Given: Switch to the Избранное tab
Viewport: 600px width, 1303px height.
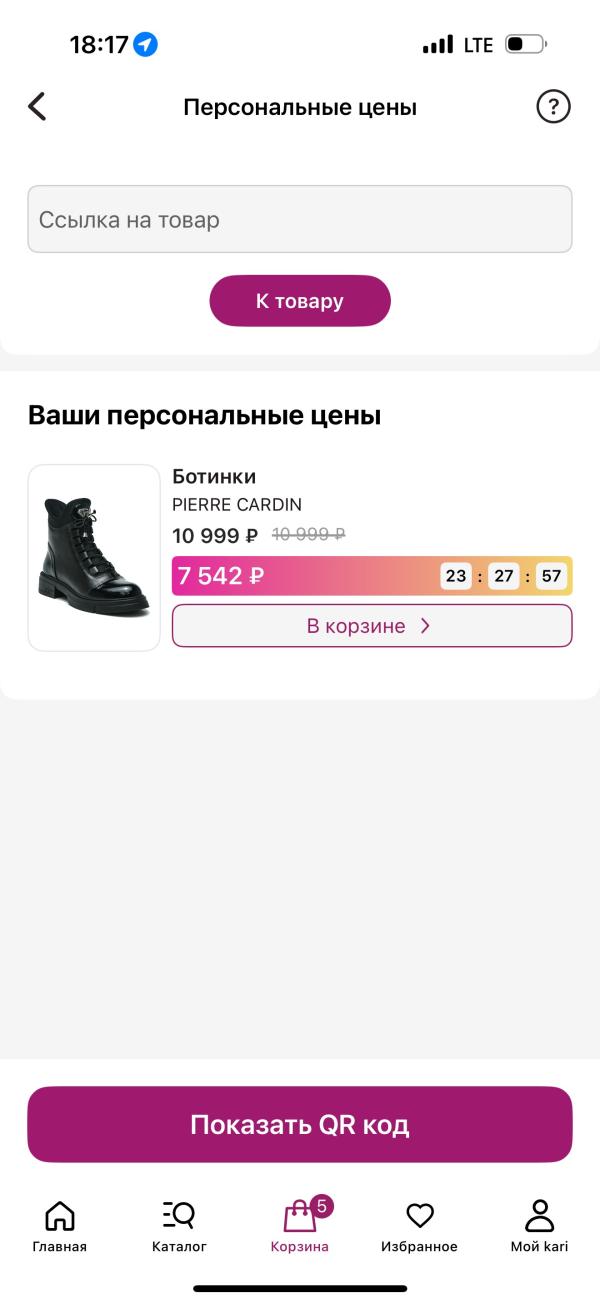Looking at the screenshot, I should coord(419,1226).
